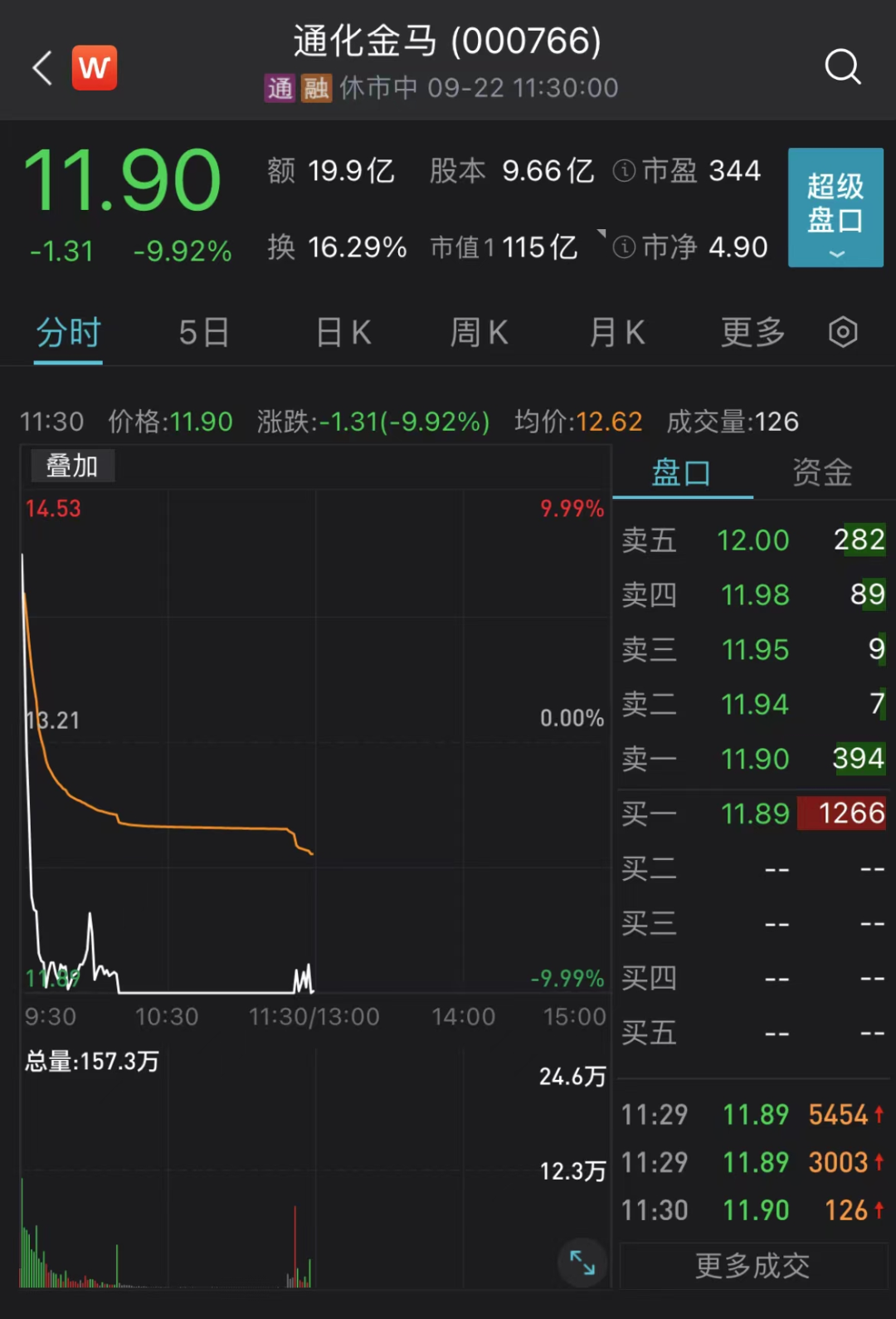Open chart settings hexagon icon

[x=843, y=333]
